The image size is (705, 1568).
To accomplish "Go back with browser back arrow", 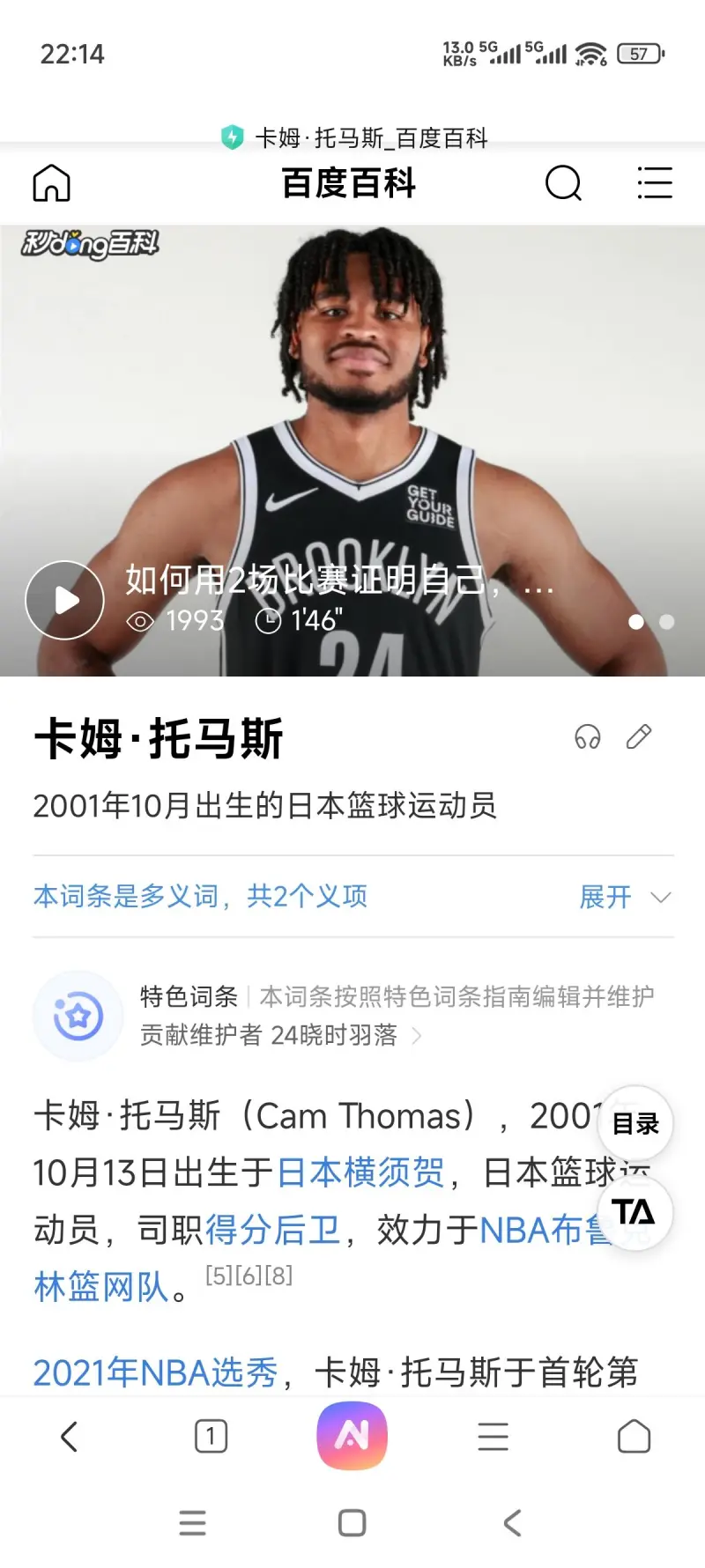I will pos(69,1437).
